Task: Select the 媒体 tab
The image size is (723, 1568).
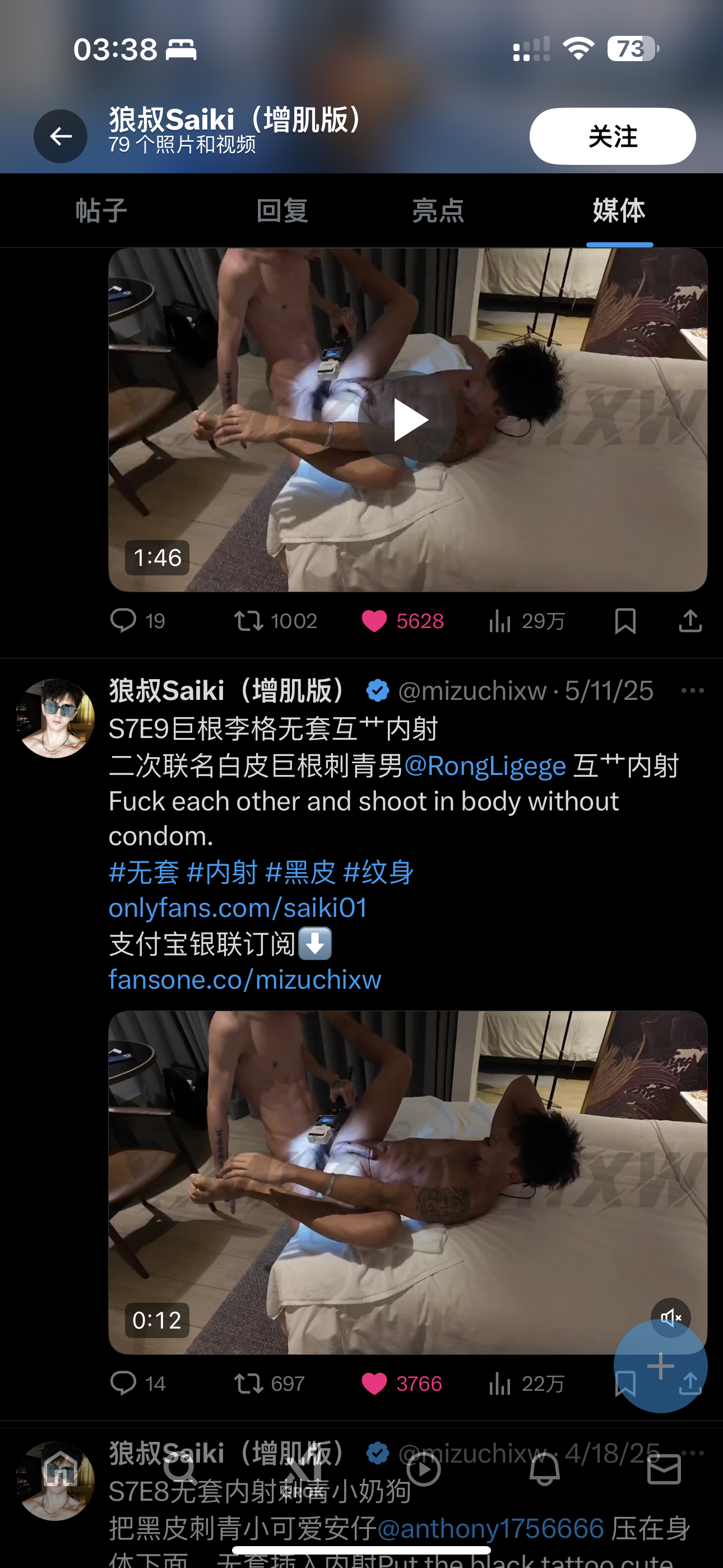Action: click(619, 211)
